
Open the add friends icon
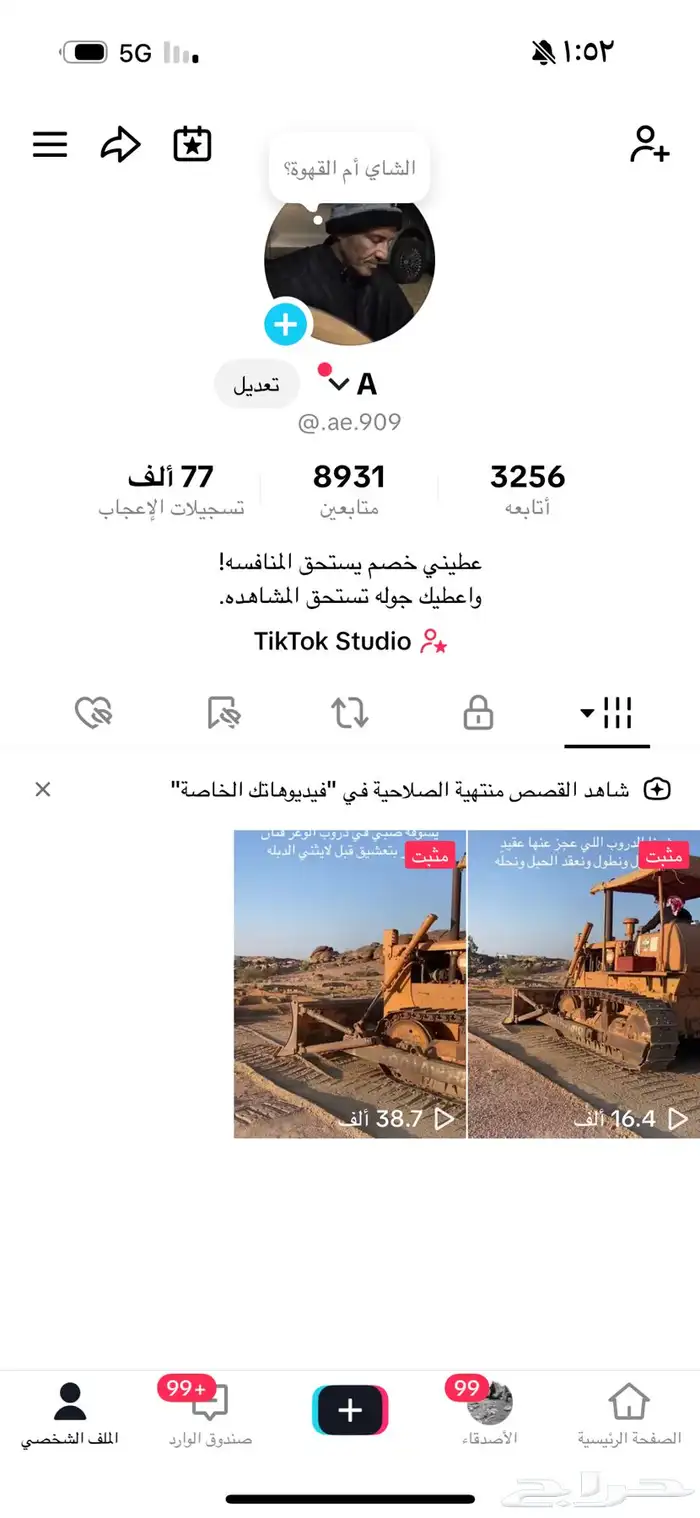649,144
